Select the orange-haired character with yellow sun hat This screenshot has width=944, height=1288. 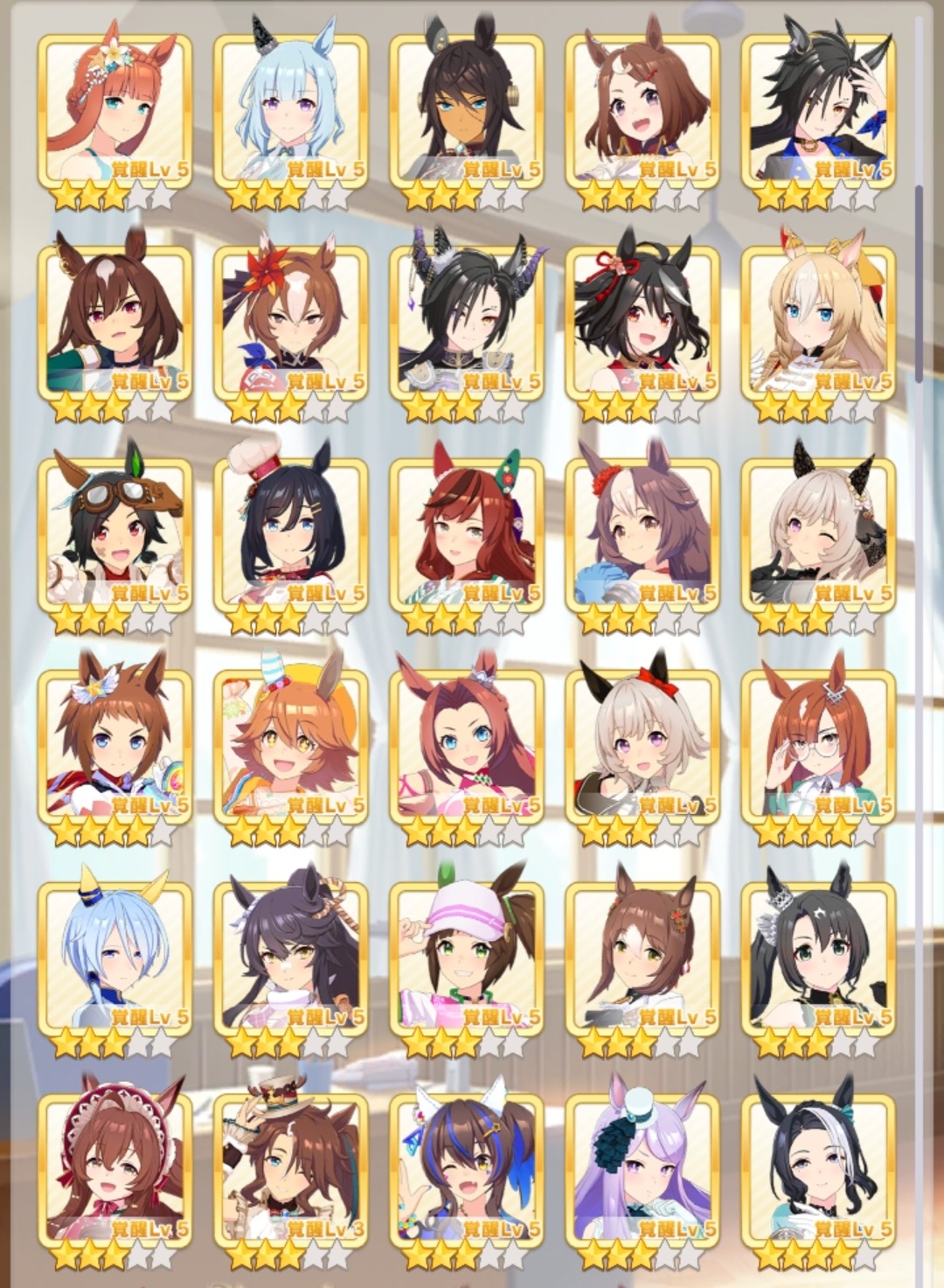[291, 746]
